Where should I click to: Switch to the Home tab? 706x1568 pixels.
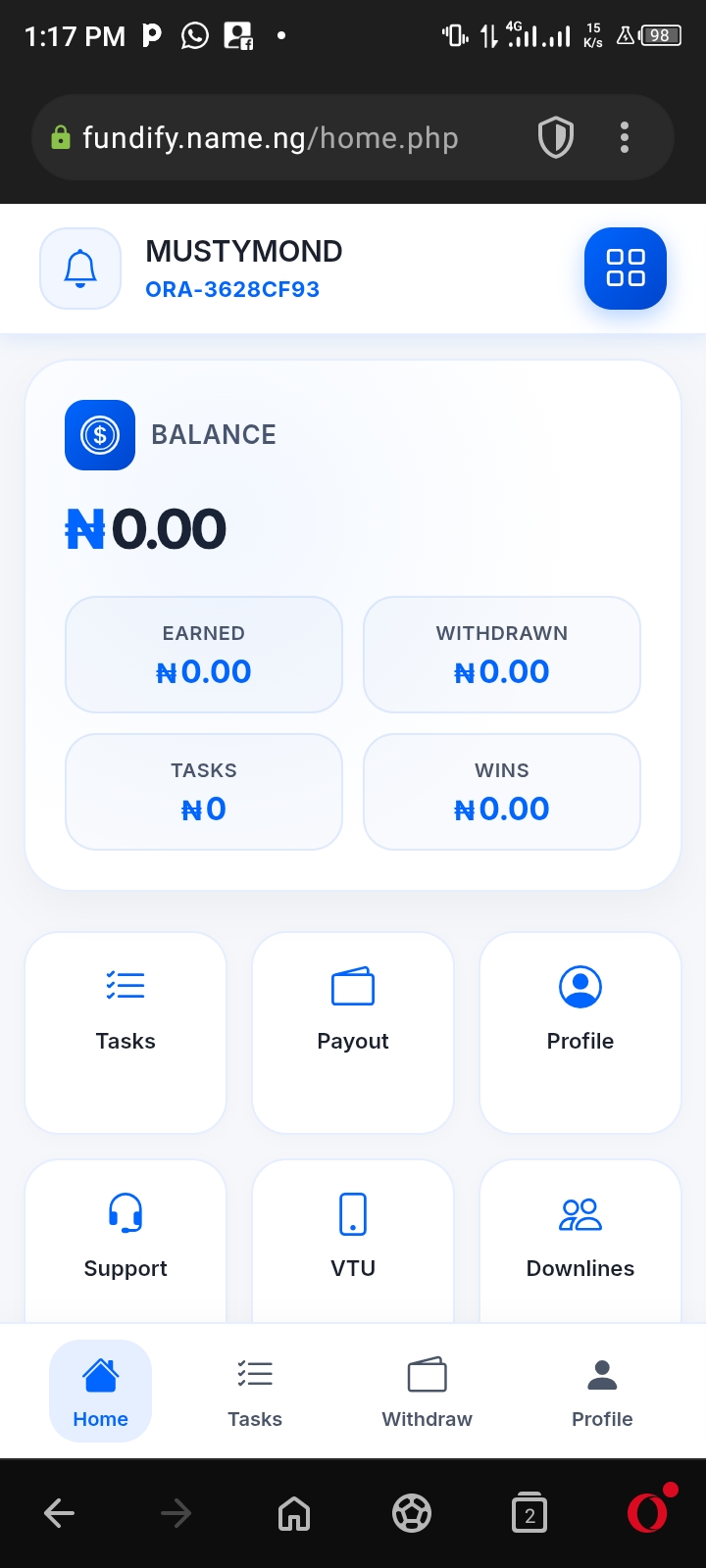(100, 1392)
